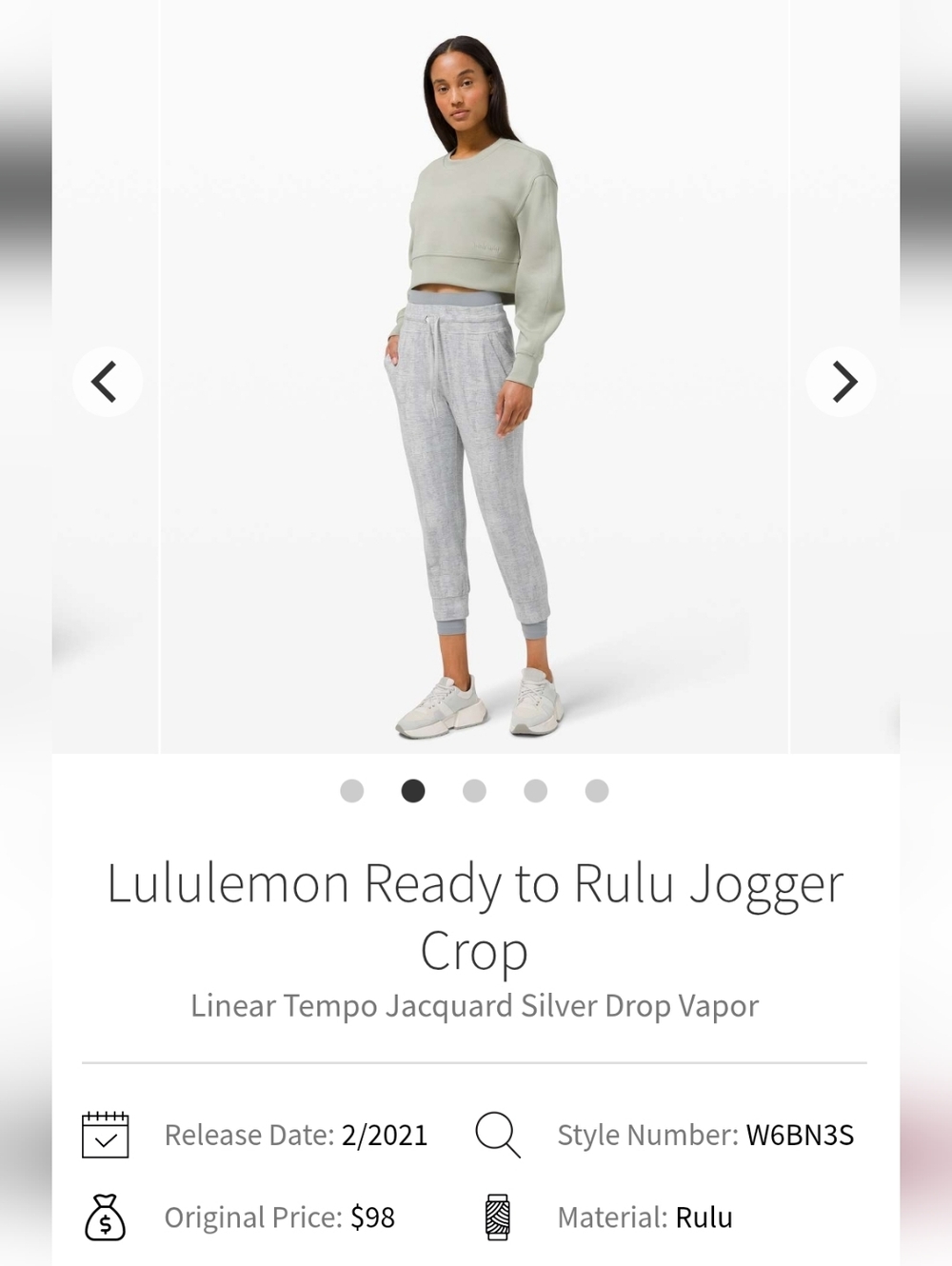The height and width of the screenshot is (1266, 952).
Task: Click the calendar icon next to Release Date
Action: click(x=105, y=1134)
